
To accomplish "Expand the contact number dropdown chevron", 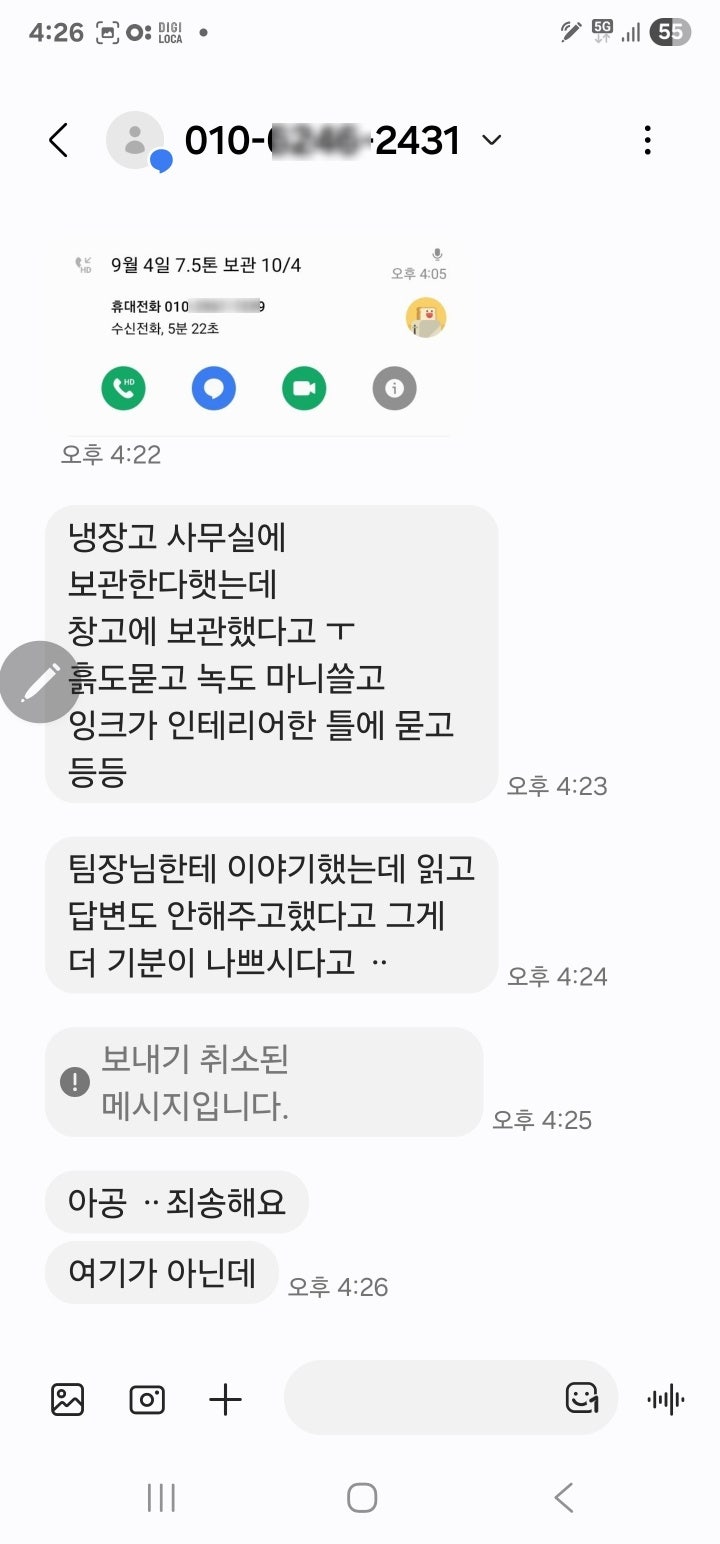I will 491,141.
